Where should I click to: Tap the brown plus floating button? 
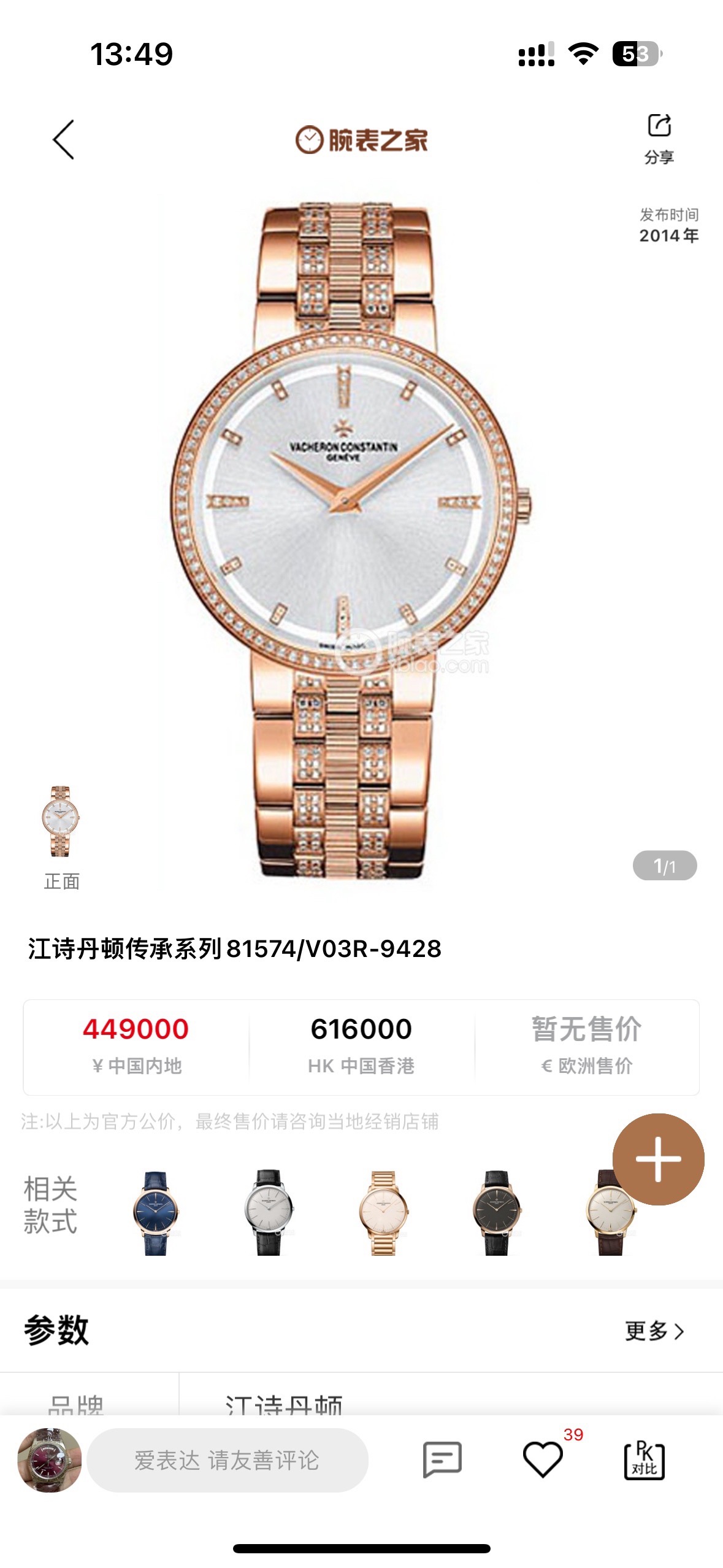coord(658,1159)
